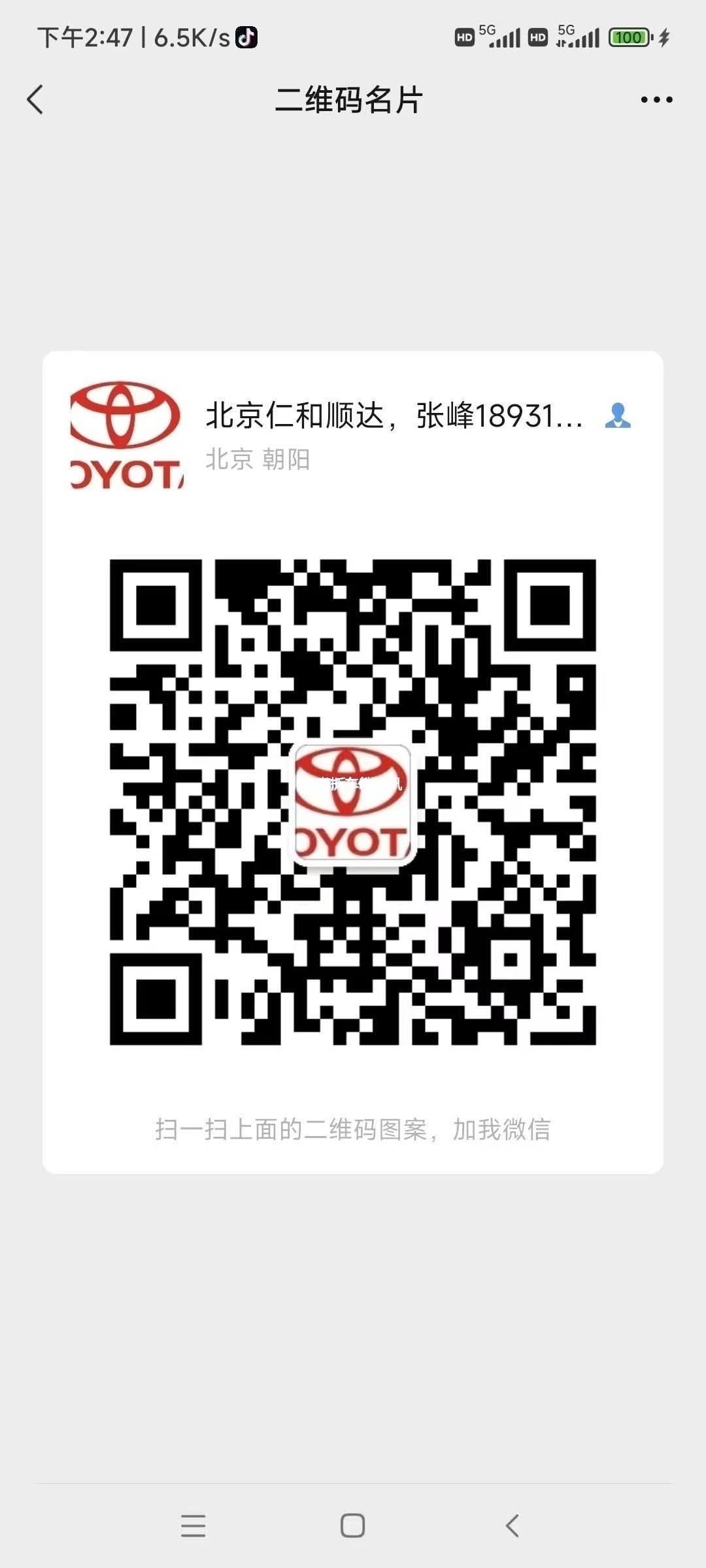Viewport: 706px width, 1568px height.
Task: Open the three-dot overflow menu
Action: [x=656, y=100]
